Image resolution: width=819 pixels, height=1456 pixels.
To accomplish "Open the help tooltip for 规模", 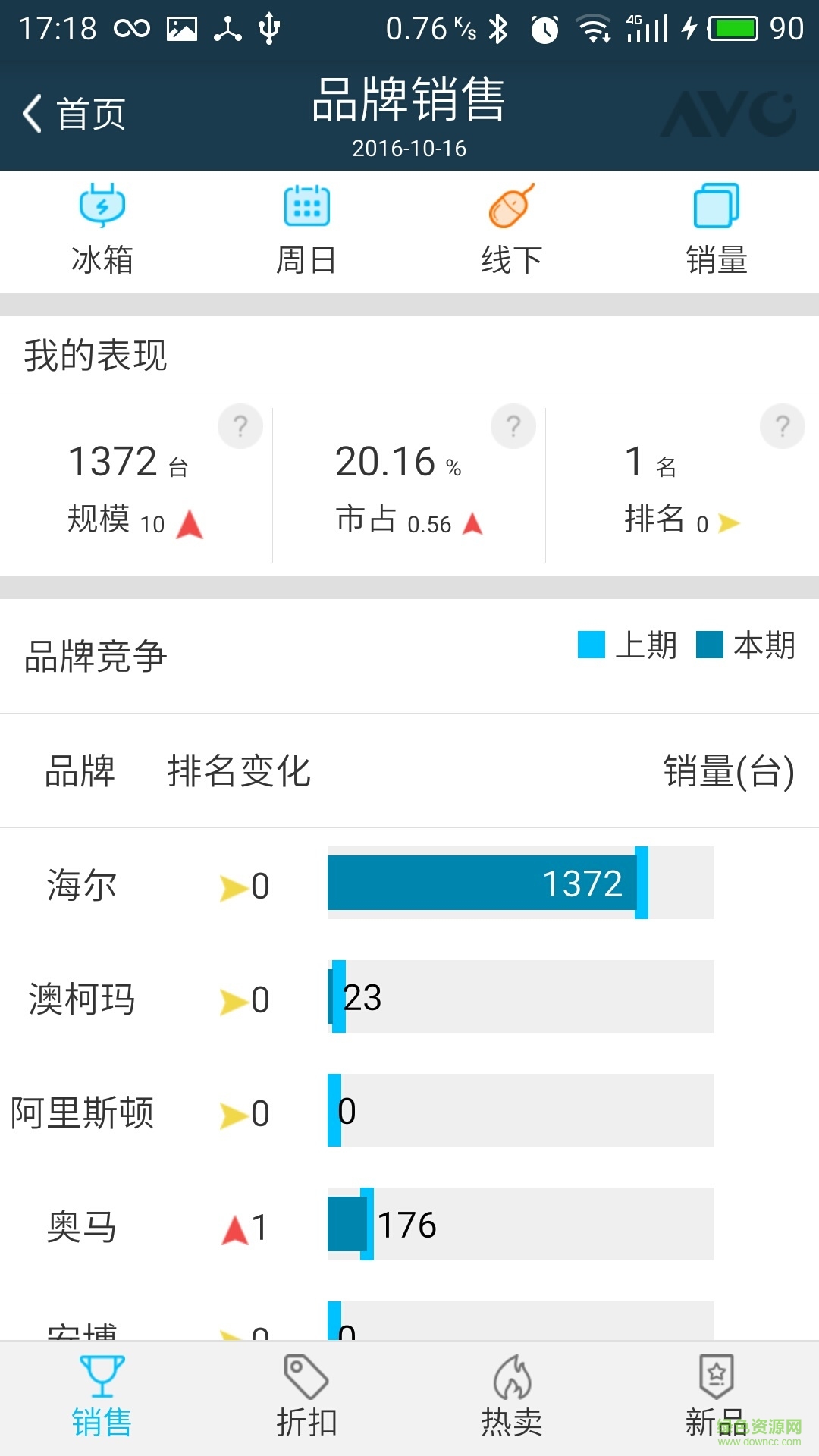I will coord(240,426).
